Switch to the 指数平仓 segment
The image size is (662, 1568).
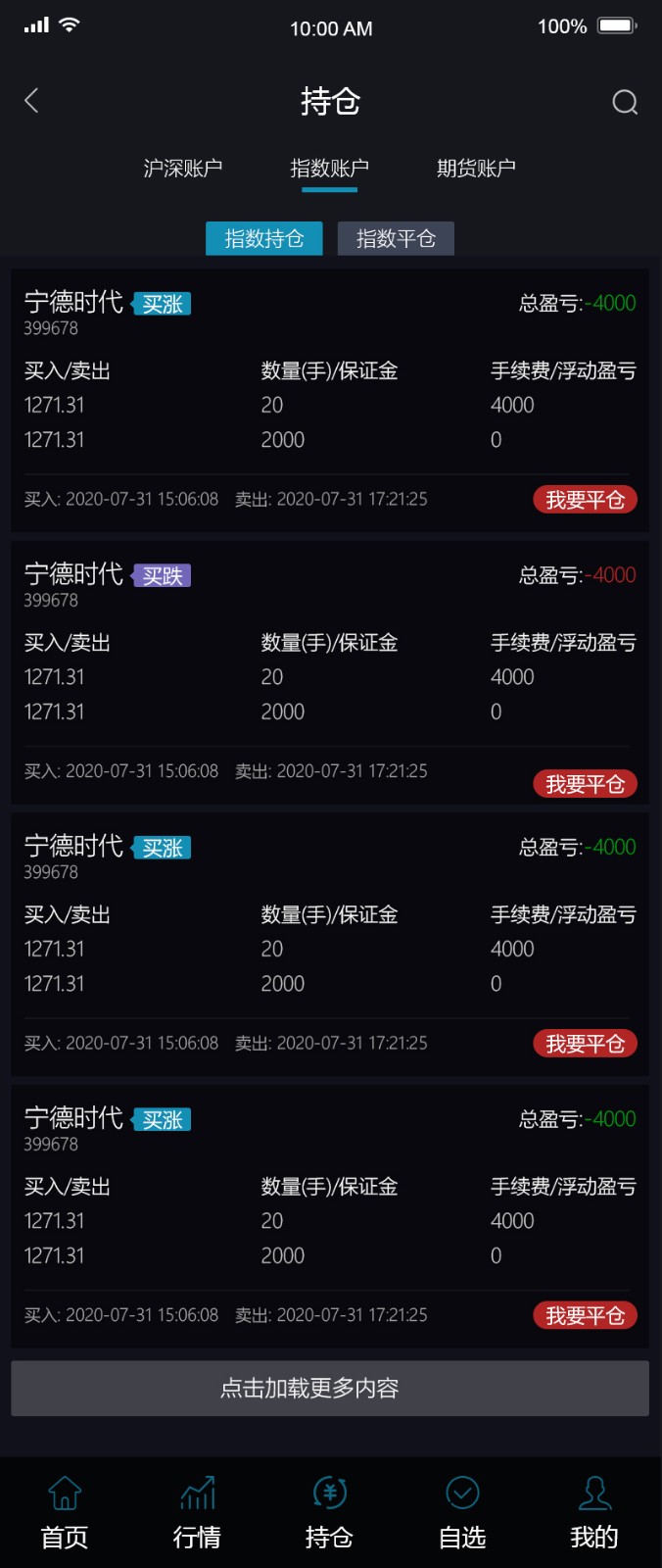click(x=396, y=238)
